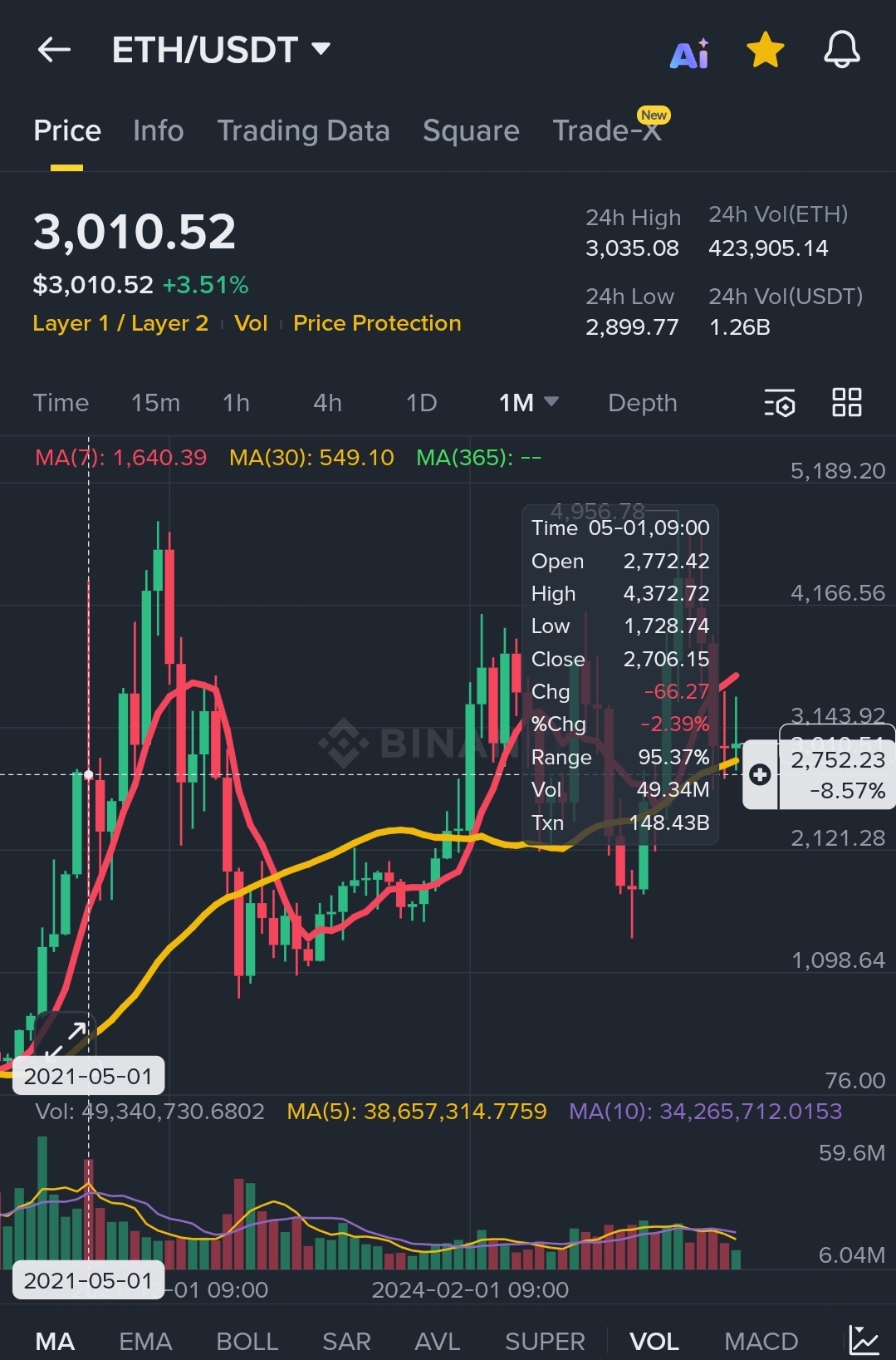This screenshot has height=1360, width=896.
Task: Switch to the Info tab
Action: point(158,130)
